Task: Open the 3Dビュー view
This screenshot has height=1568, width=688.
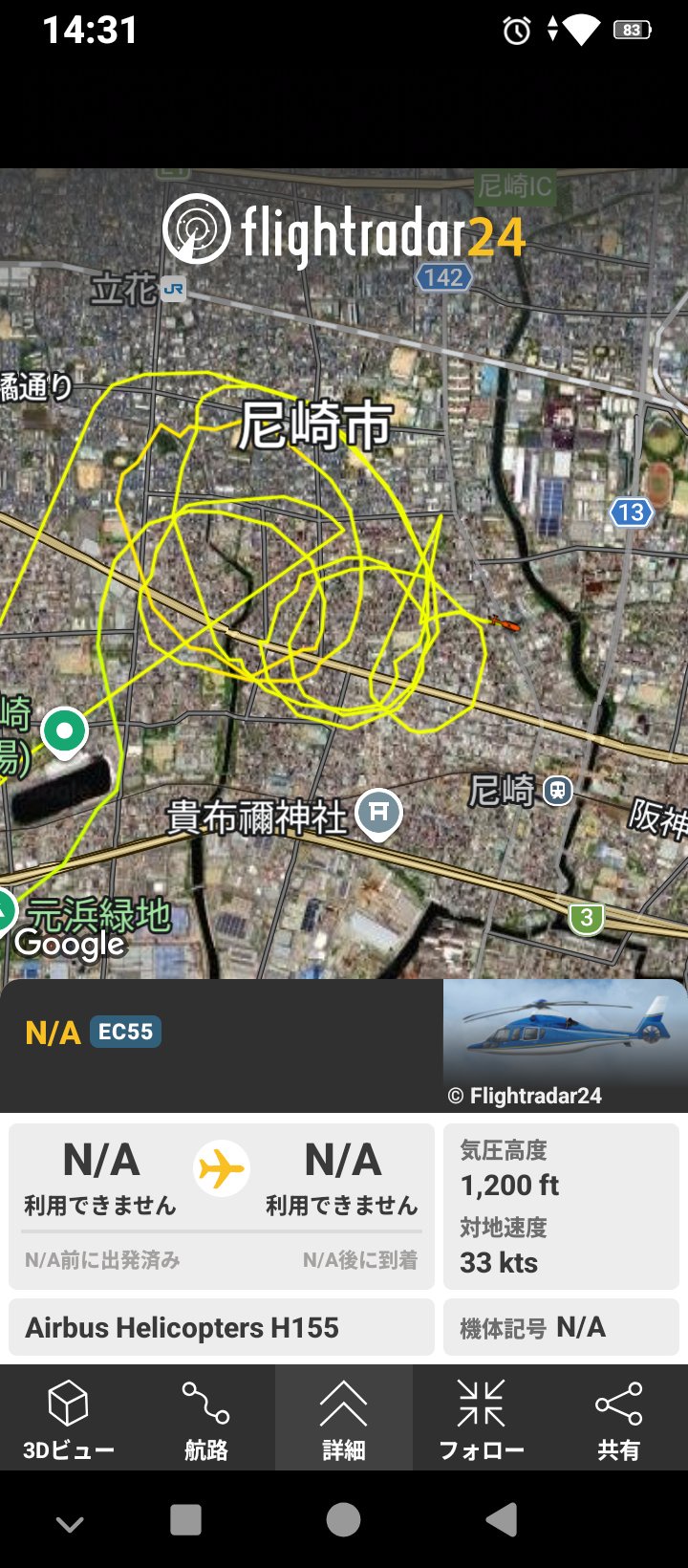Action: [69, 1419]
